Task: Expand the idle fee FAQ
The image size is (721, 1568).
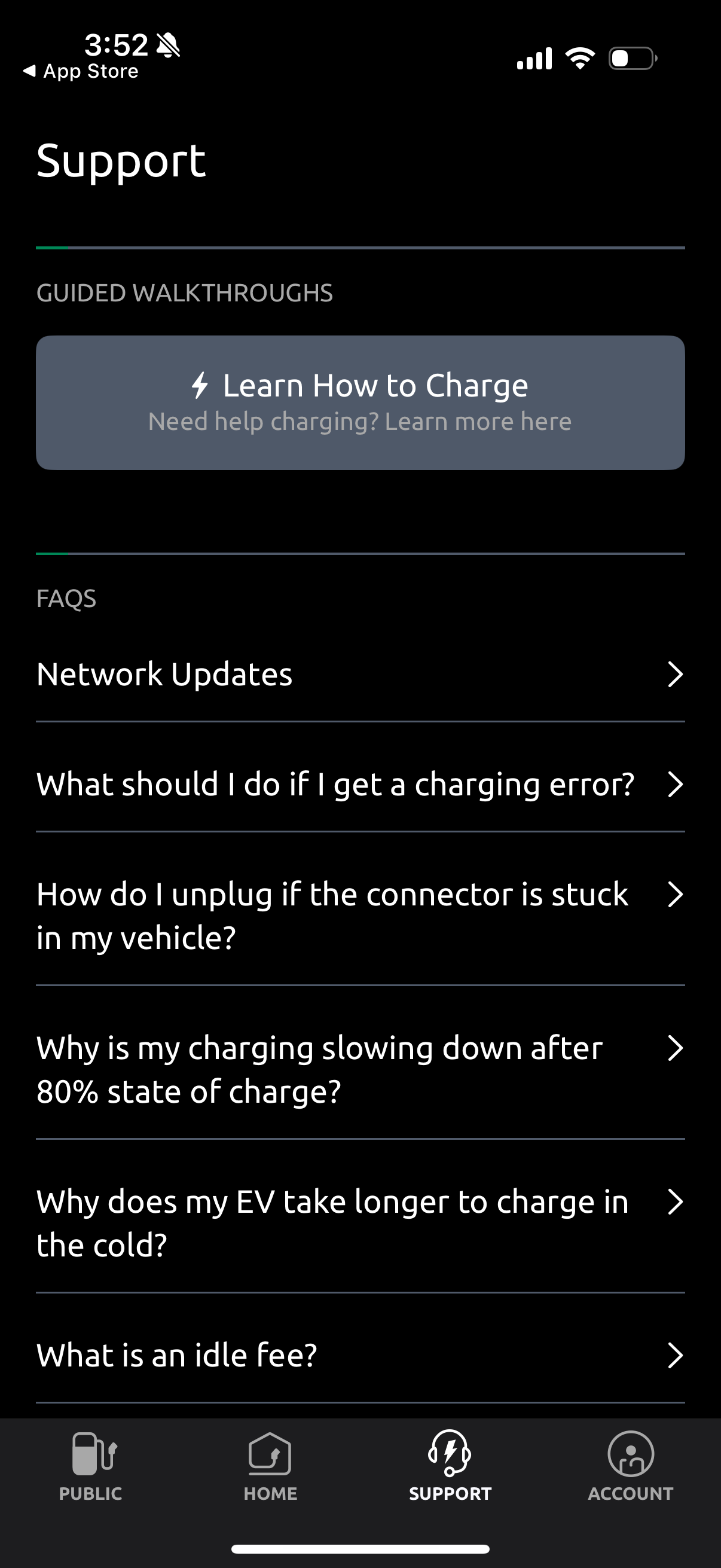Action: [676, 1356]
